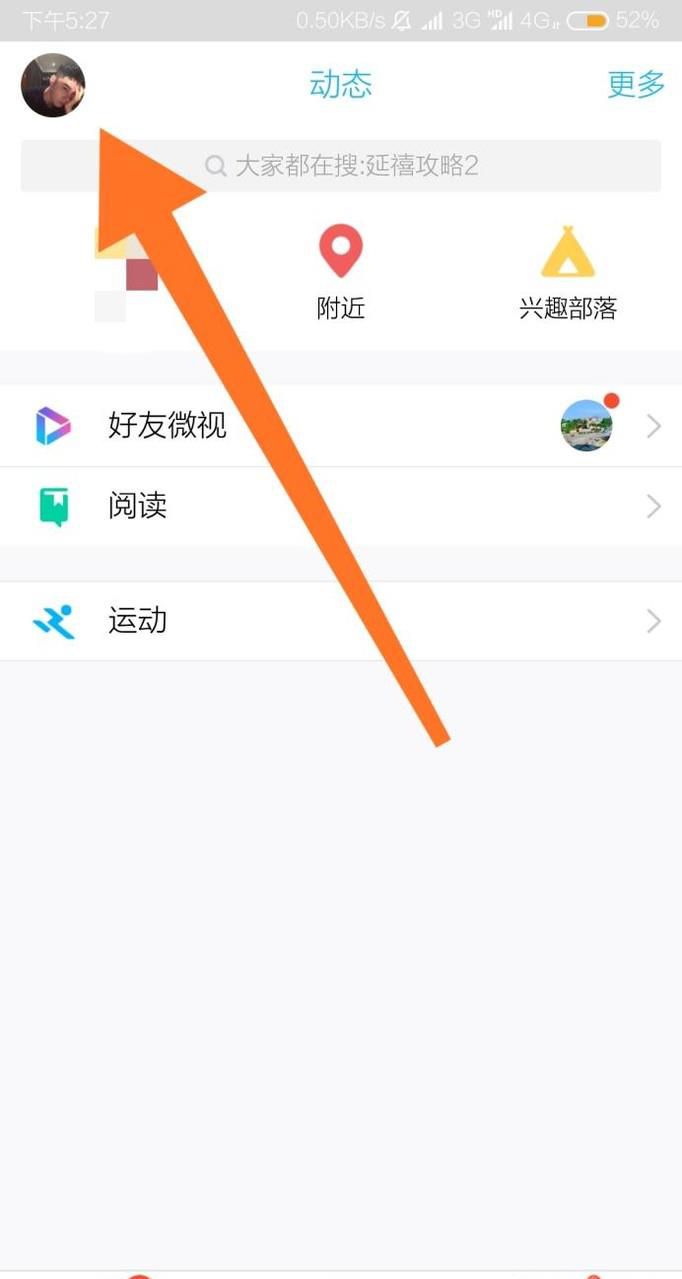The image size is (682, 1279).
Task: Open 兴趣部落 interest tribes
Action: pyautogui.click(x=567, y=271)
